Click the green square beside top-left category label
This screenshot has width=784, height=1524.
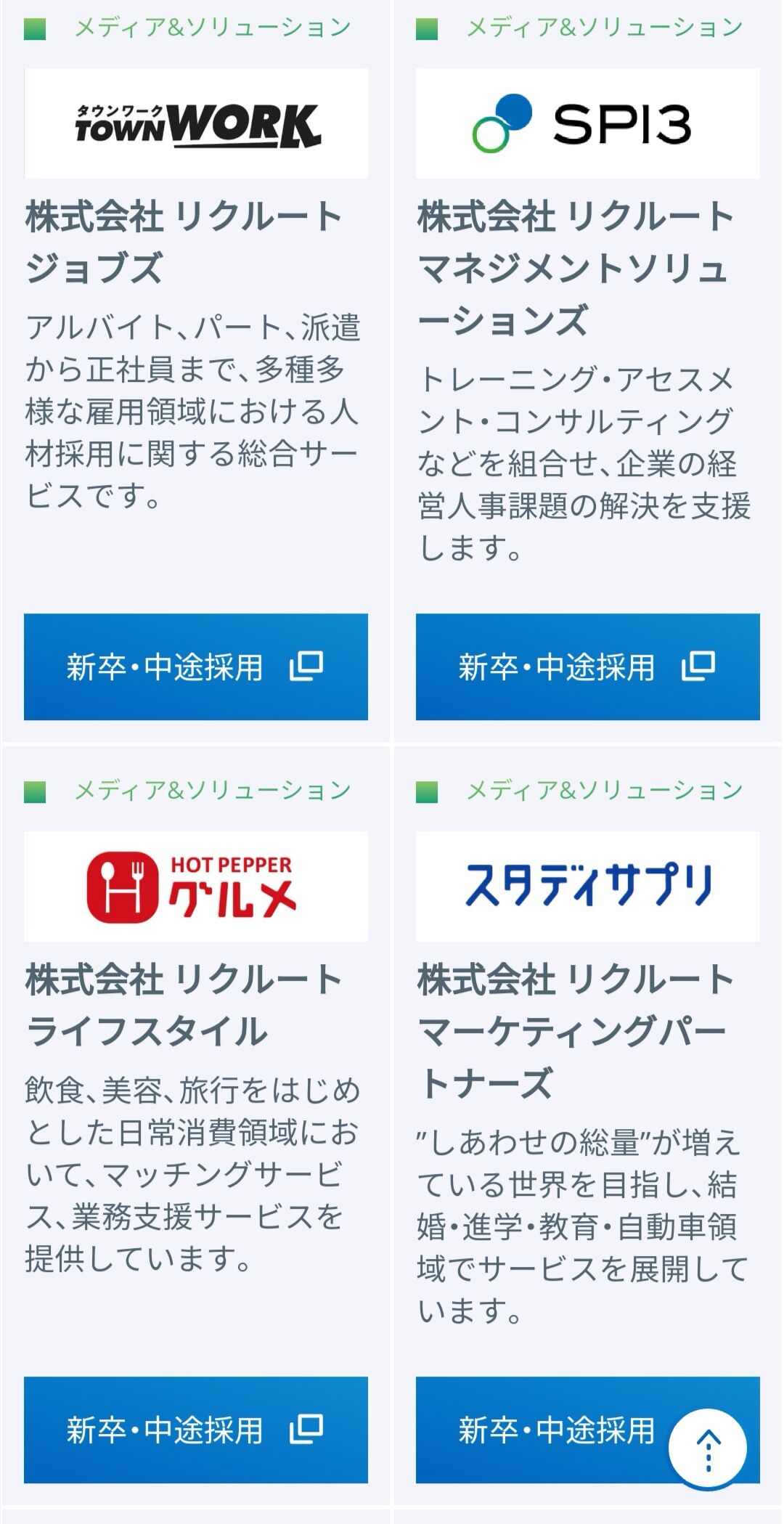34,27
